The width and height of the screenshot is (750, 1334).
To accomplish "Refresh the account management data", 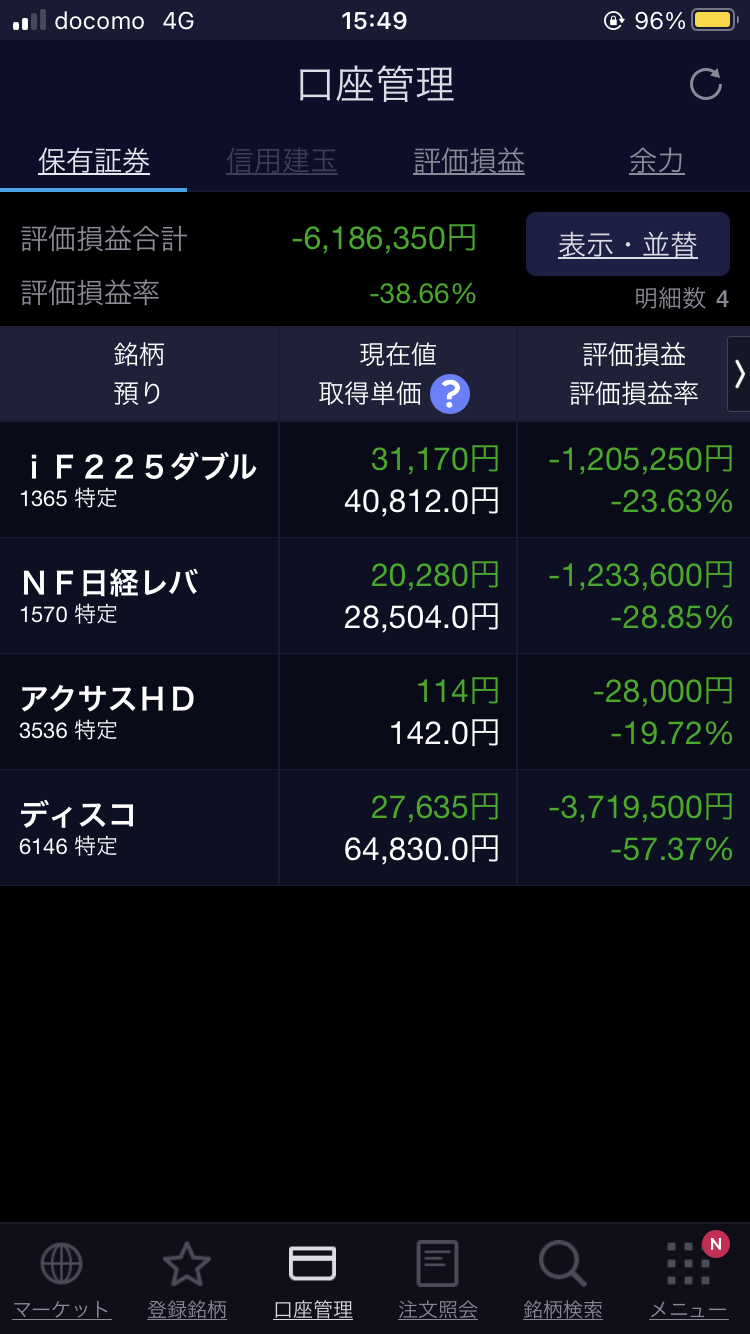I will click(705, 84).
